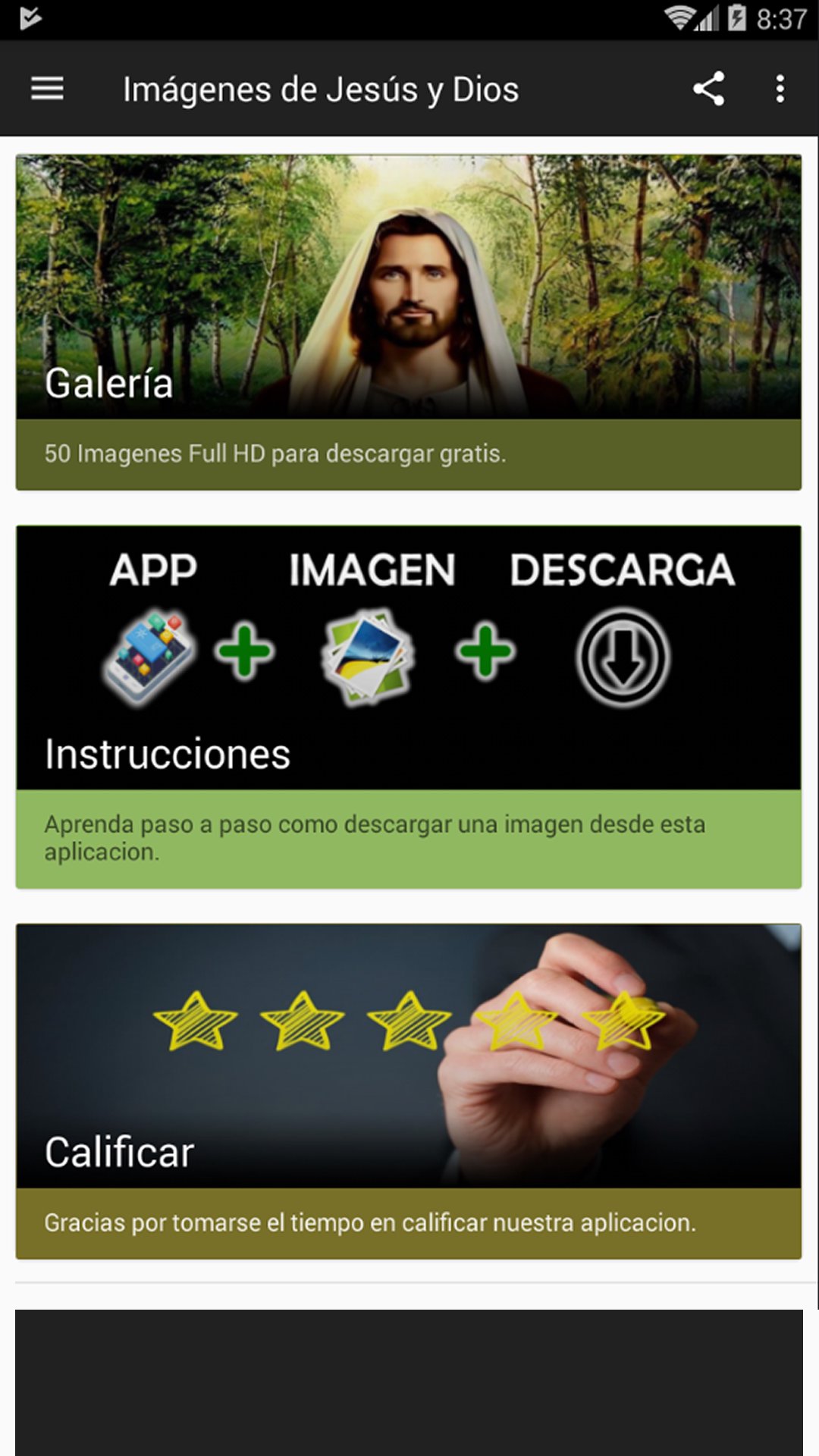Tap the Imágenes de Jesús y Dios title
Screen dimensions: 819x1456
322,89
